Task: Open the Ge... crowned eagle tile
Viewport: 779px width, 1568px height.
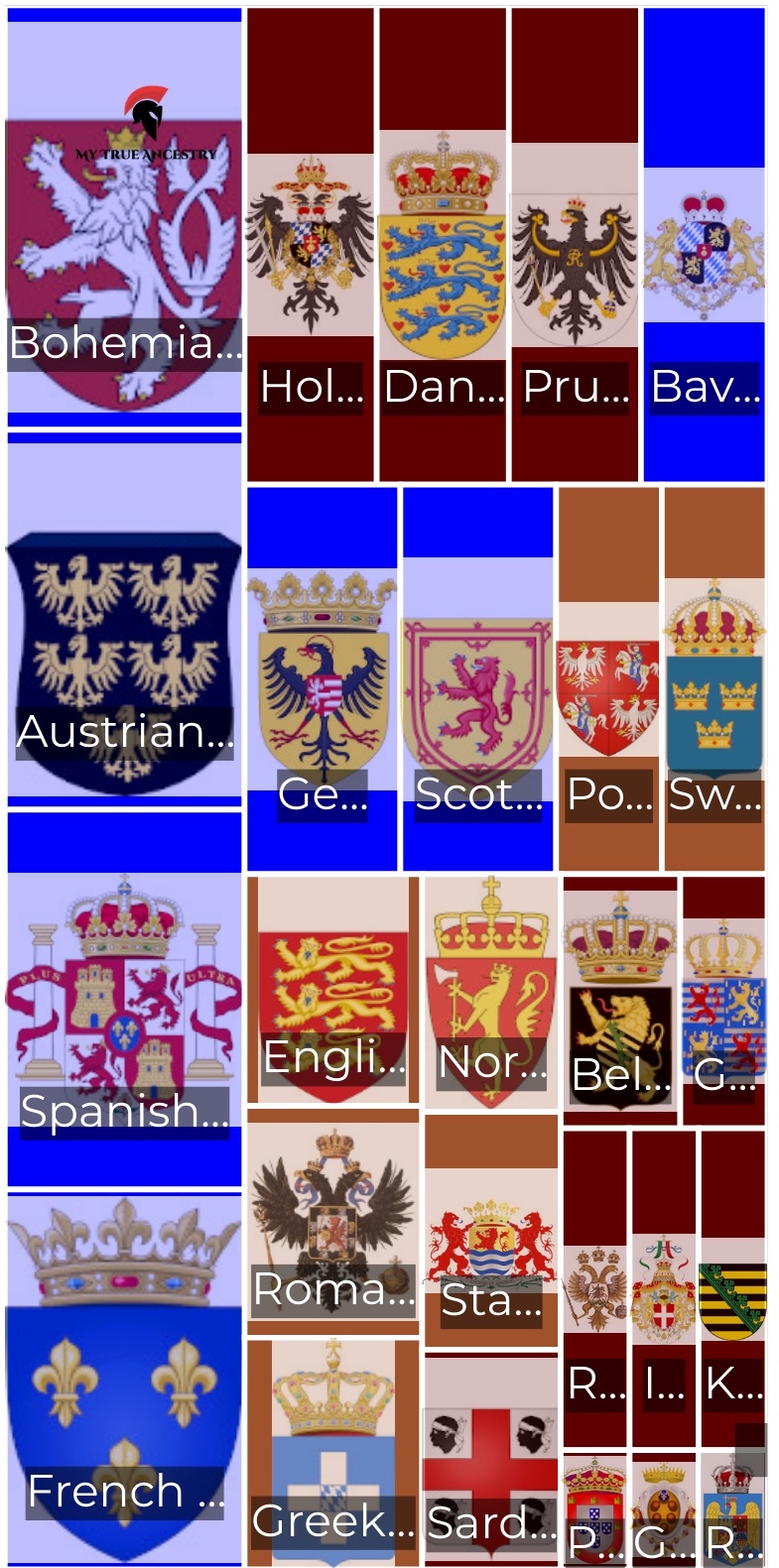Action: [x=322, y=679]
